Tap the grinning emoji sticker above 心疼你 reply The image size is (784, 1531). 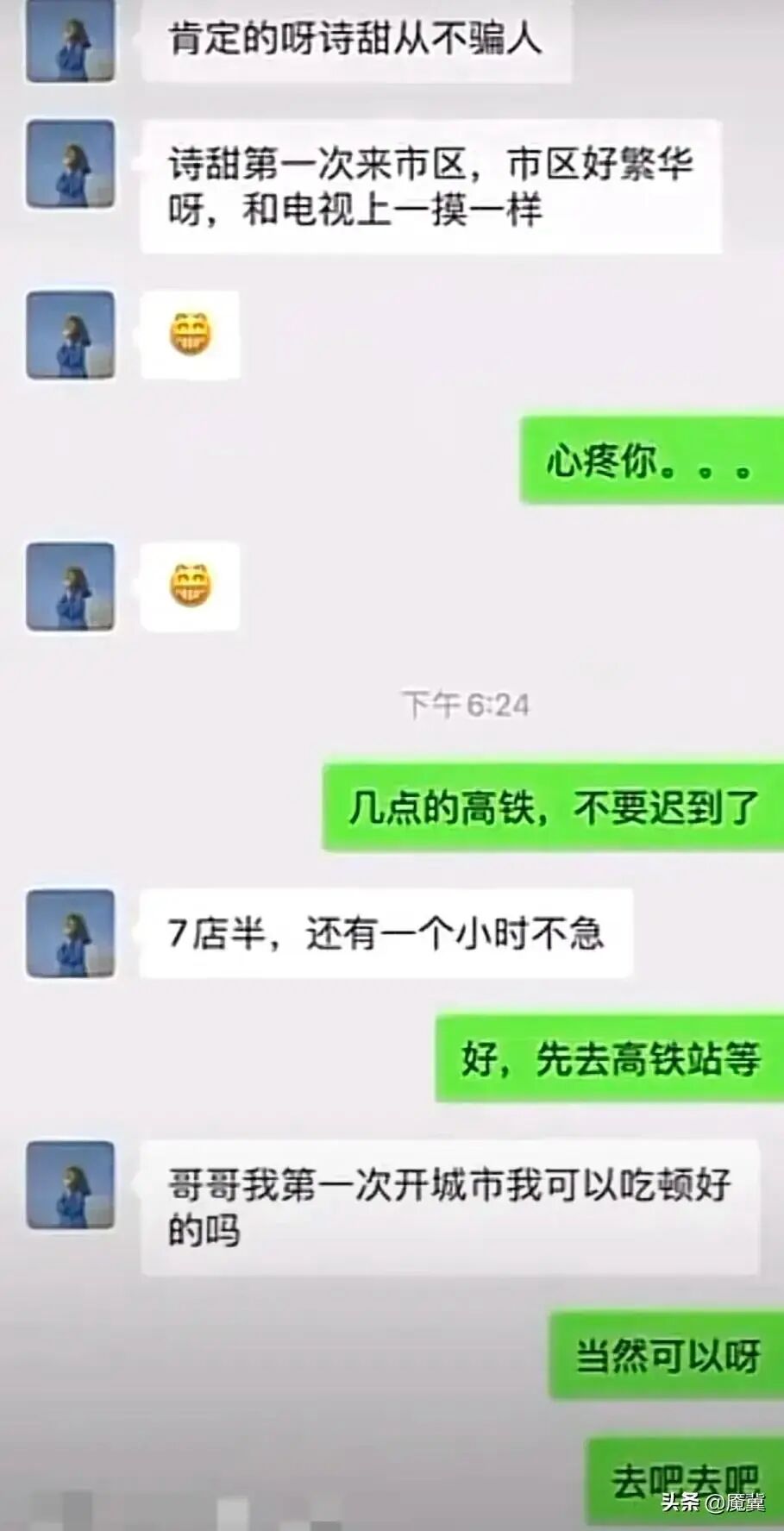coord(191,336)
